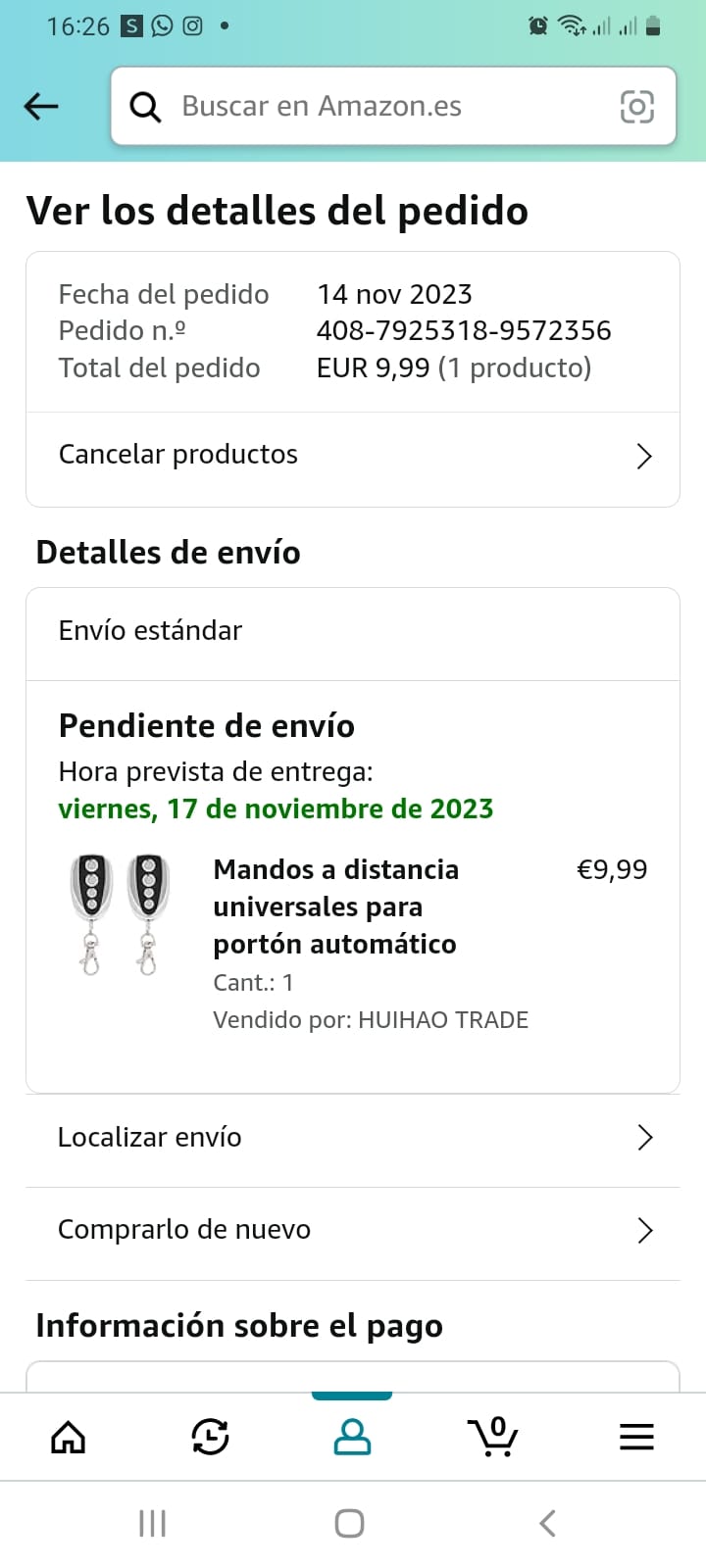Open the system recent apps button
Image resolution: width=706 pixels, height=1568 pixels.
pos(153,1523)
